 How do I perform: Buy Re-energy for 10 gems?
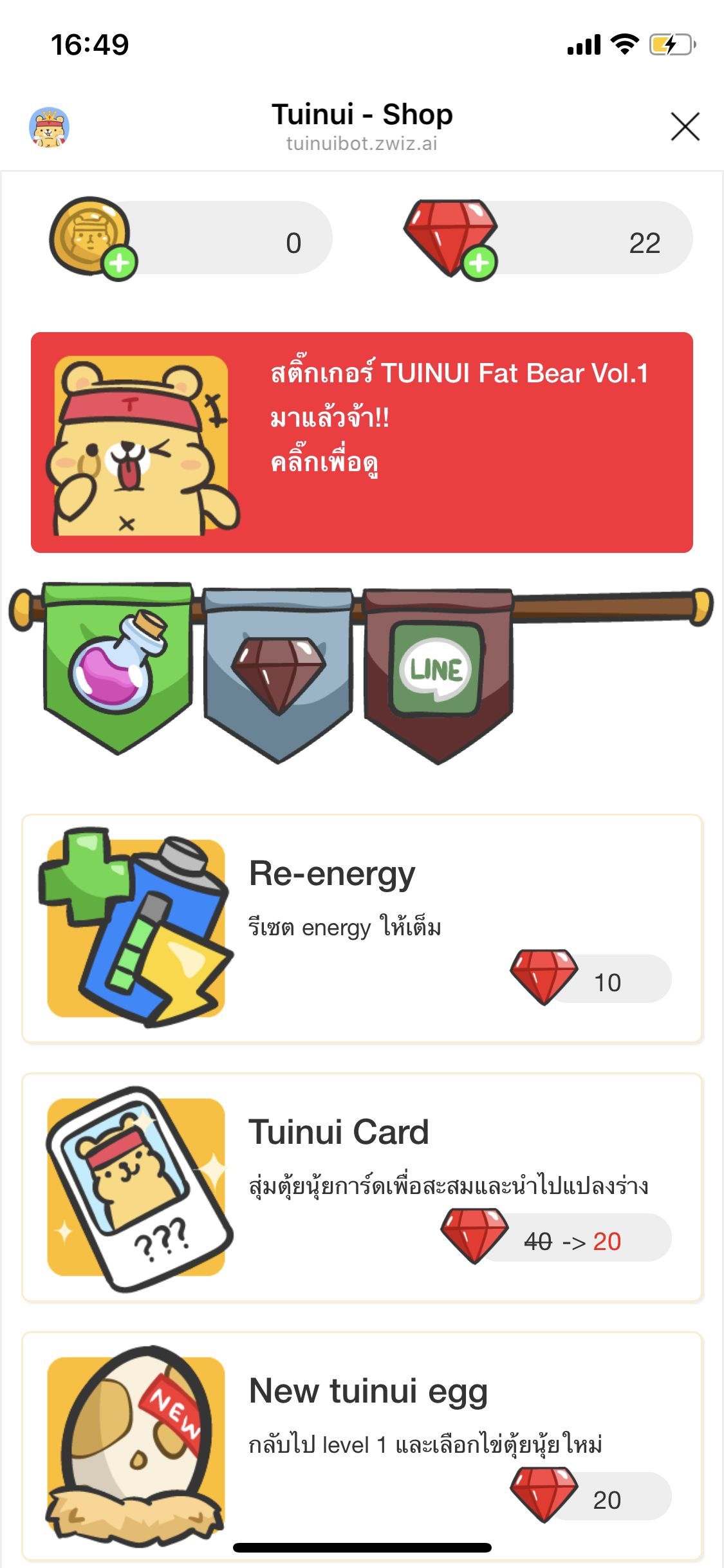(591, 978)
